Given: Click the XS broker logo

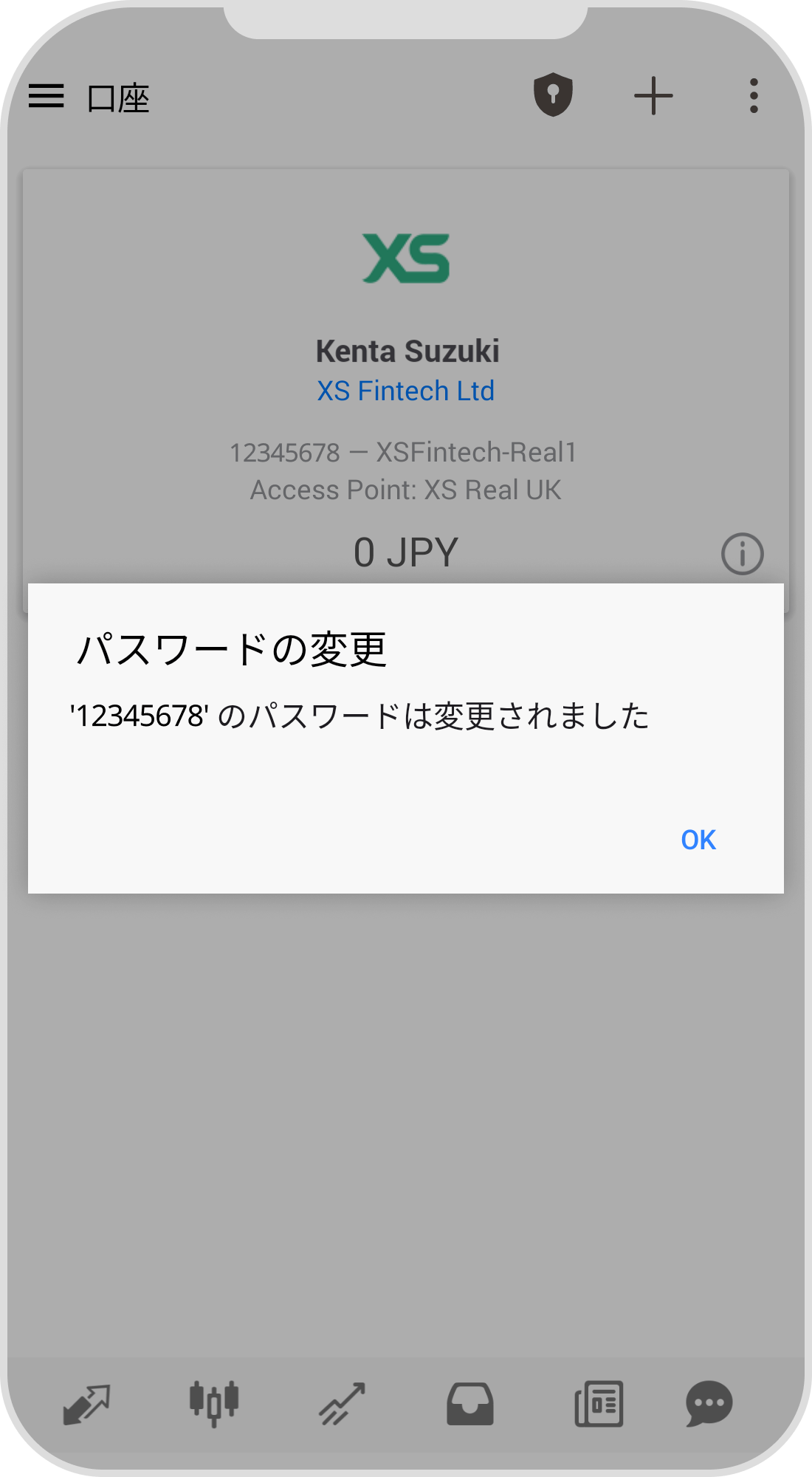Looking at the screenshot, I should click(x=406, y=258).
